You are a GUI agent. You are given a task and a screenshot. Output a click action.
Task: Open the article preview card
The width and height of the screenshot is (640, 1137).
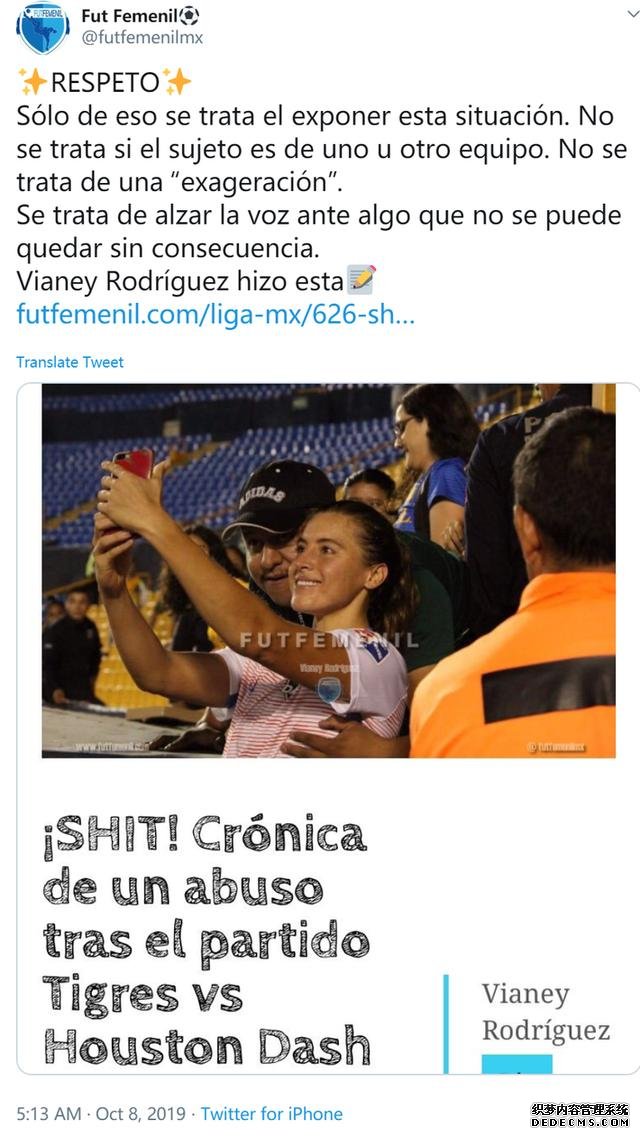click(328, 727)
